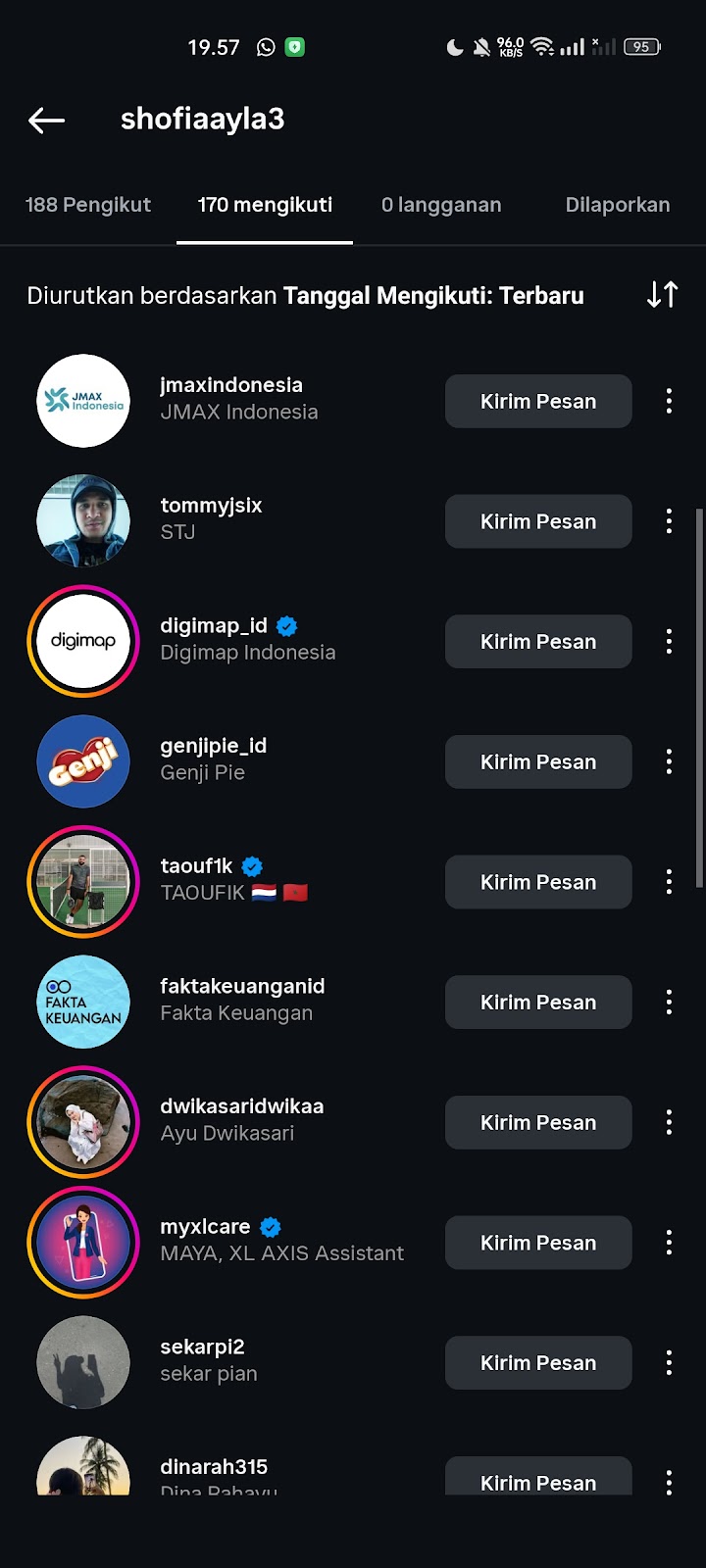Open more options for taouf1k
The height and width of the screenshot is (1568, 706).
(x=669, y=882)
